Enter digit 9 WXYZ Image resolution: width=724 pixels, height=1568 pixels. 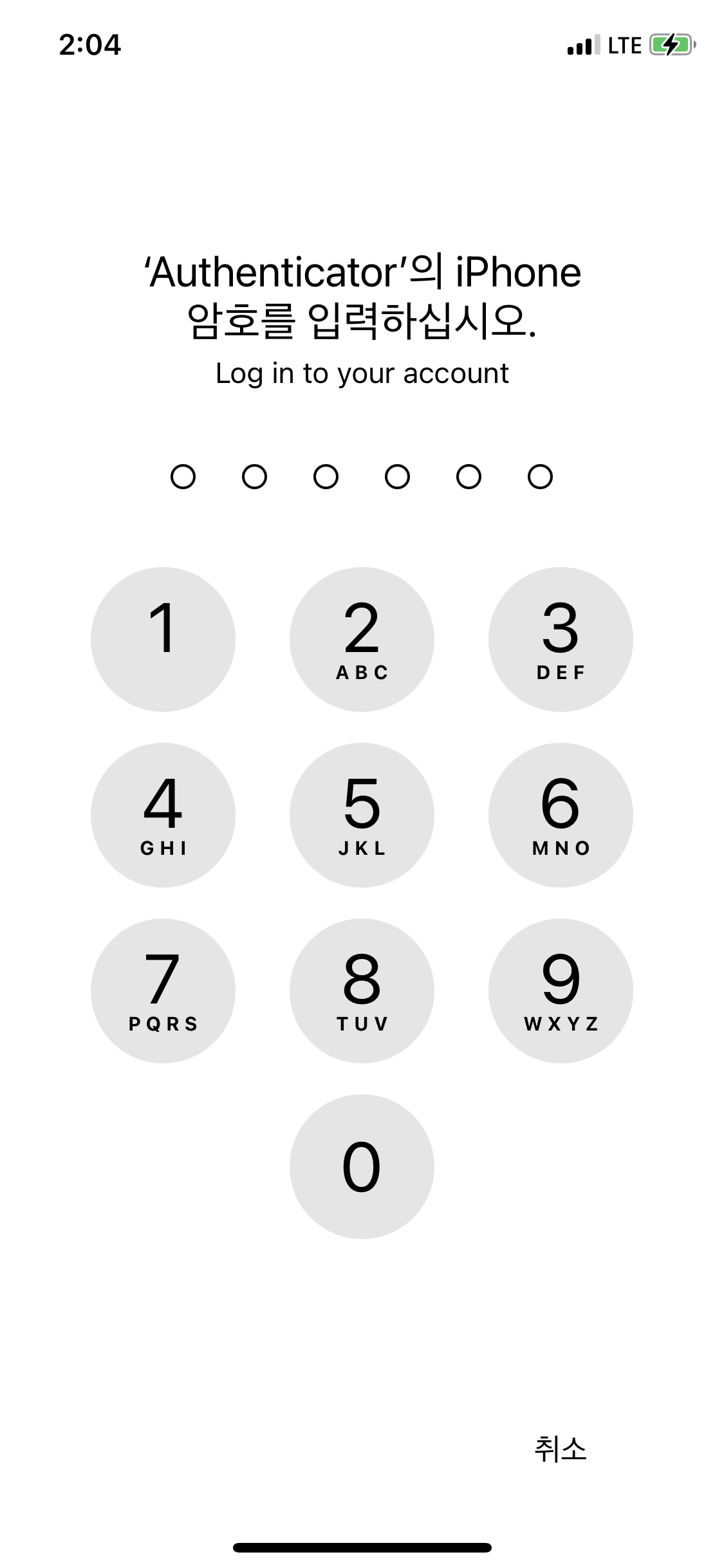pos(561,991)
